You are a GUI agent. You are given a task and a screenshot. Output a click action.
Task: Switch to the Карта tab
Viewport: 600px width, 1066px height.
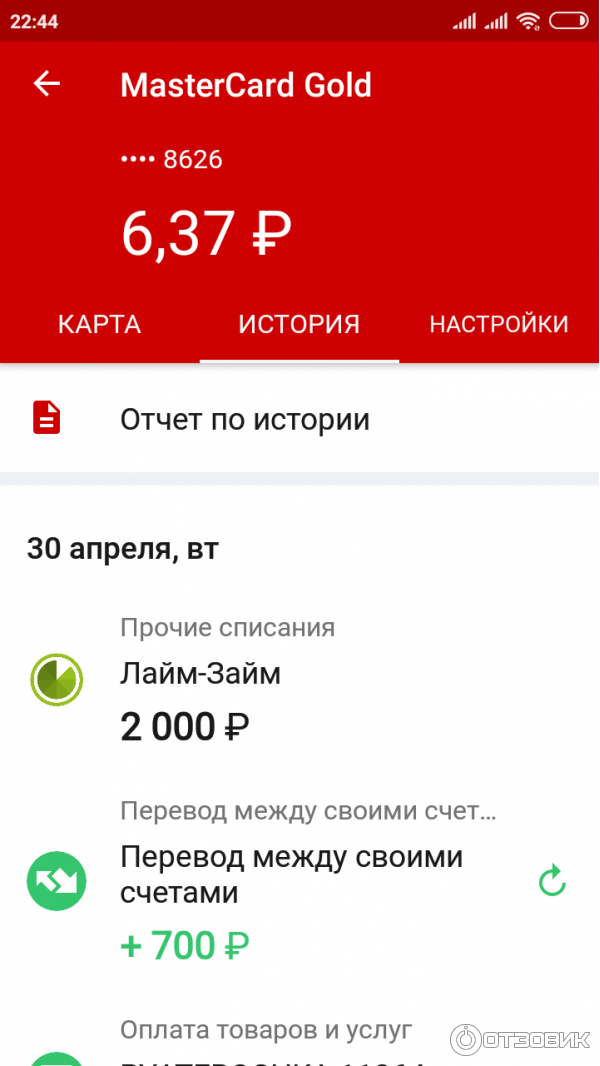pos(99,324)
